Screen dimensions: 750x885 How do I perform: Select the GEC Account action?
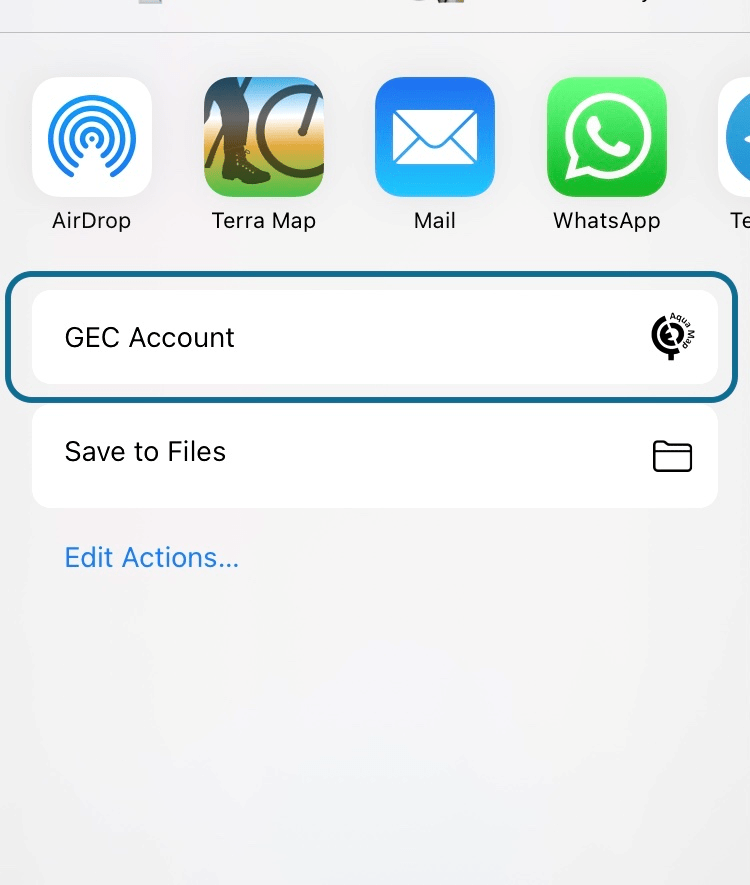pos(375,338)
